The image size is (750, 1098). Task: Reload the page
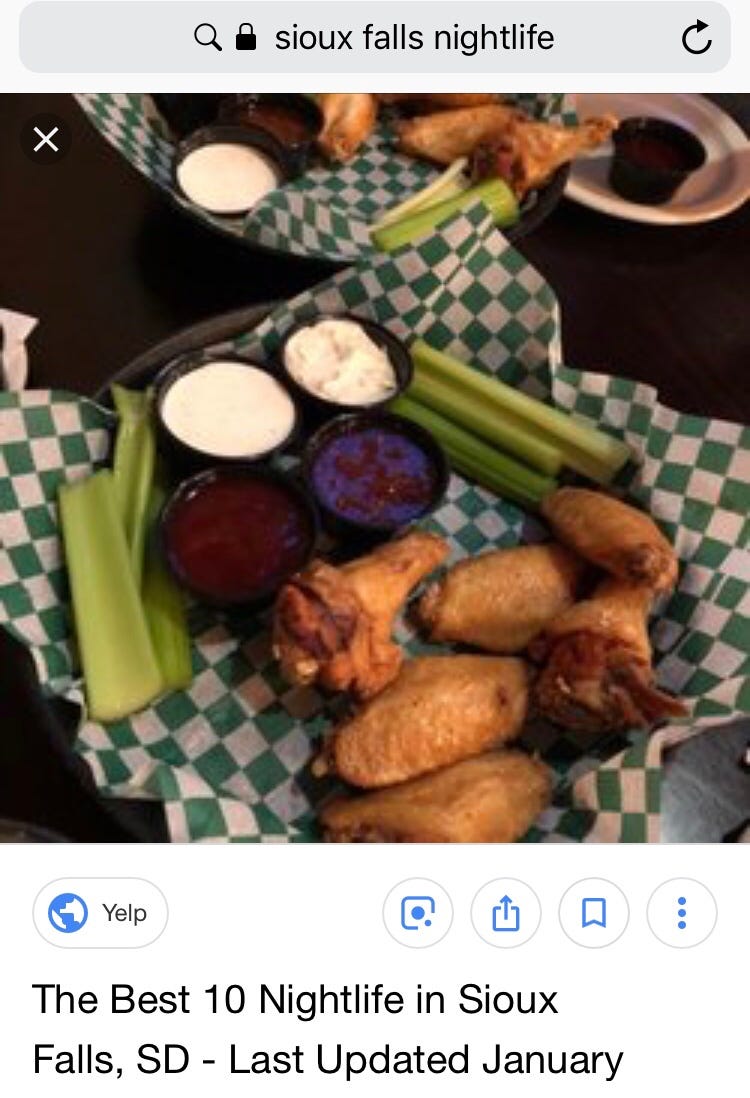(696, 39)
